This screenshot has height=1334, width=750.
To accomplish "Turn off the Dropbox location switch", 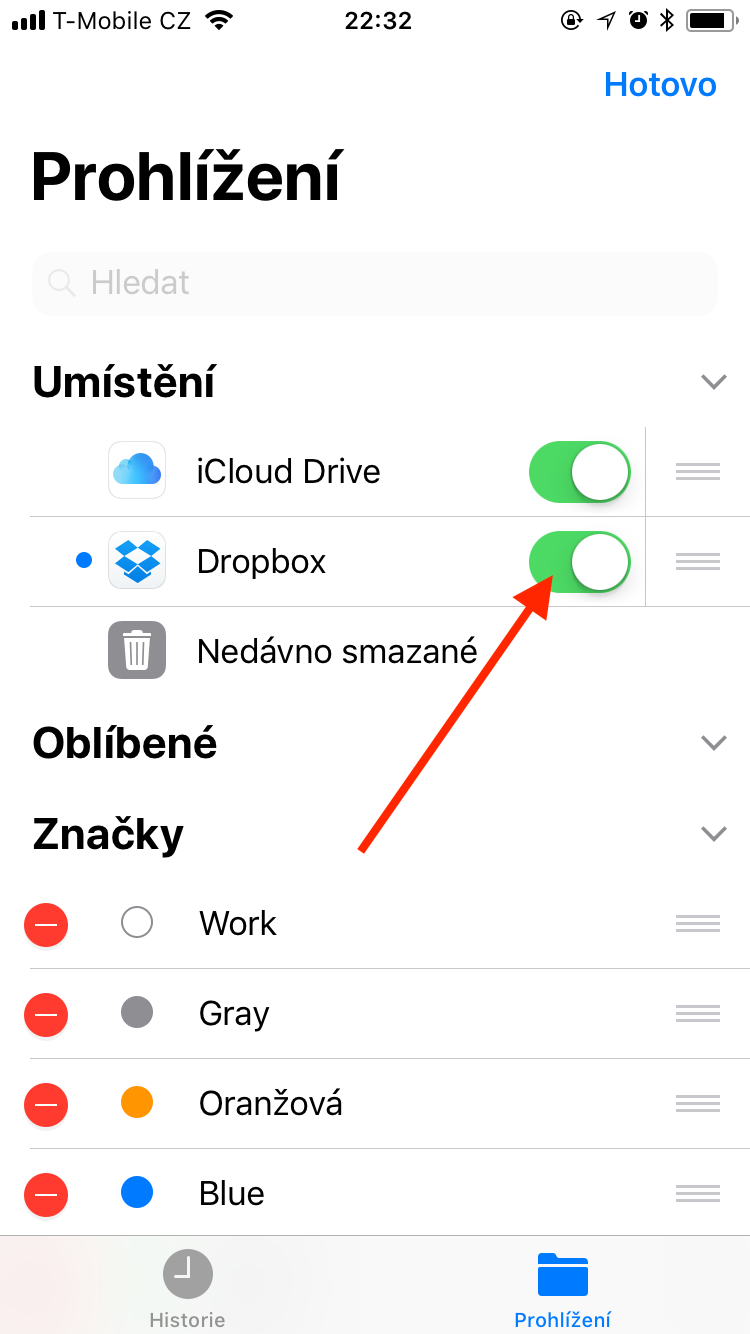I will pyautogui.click(x=580, y=562).
